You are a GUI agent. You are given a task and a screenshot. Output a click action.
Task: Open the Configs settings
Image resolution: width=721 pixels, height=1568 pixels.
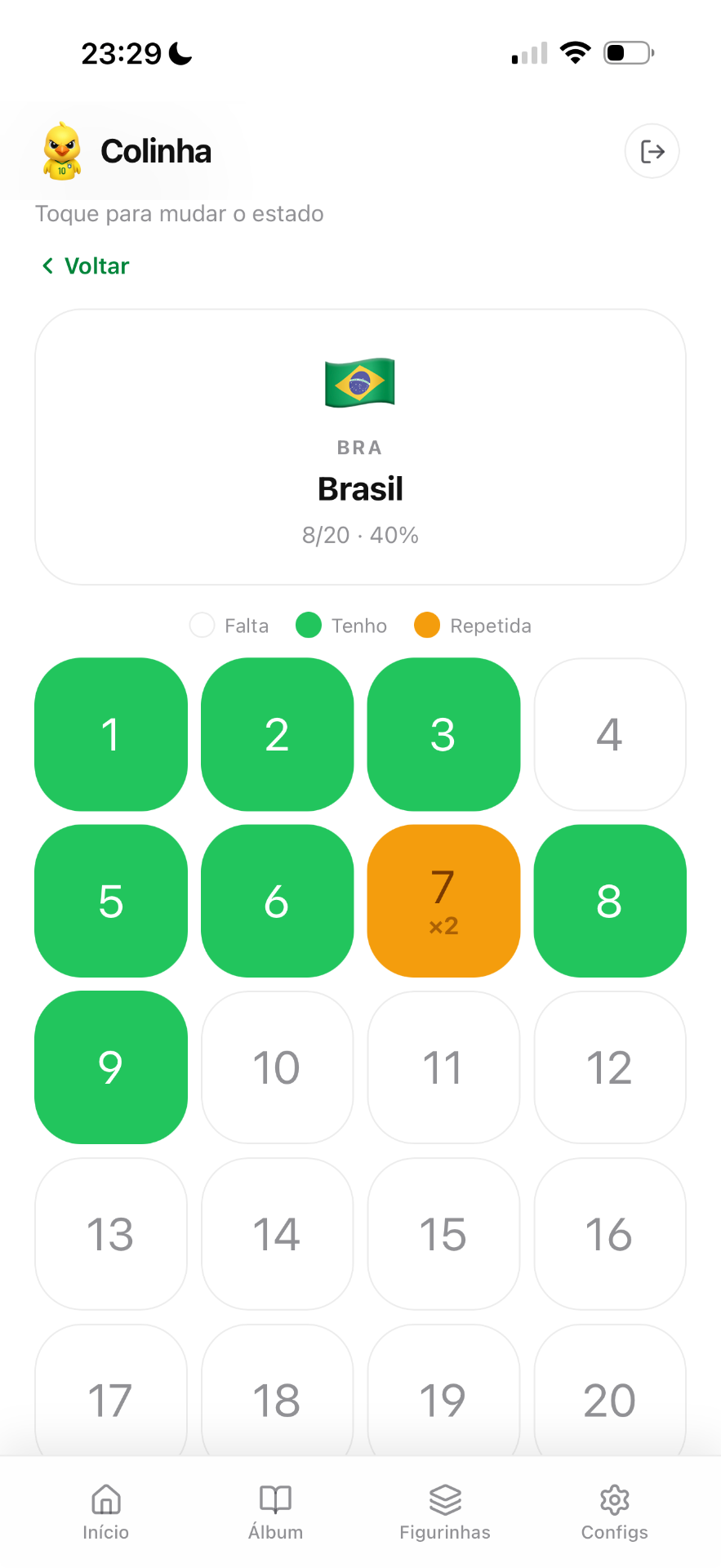point(614,1512)
